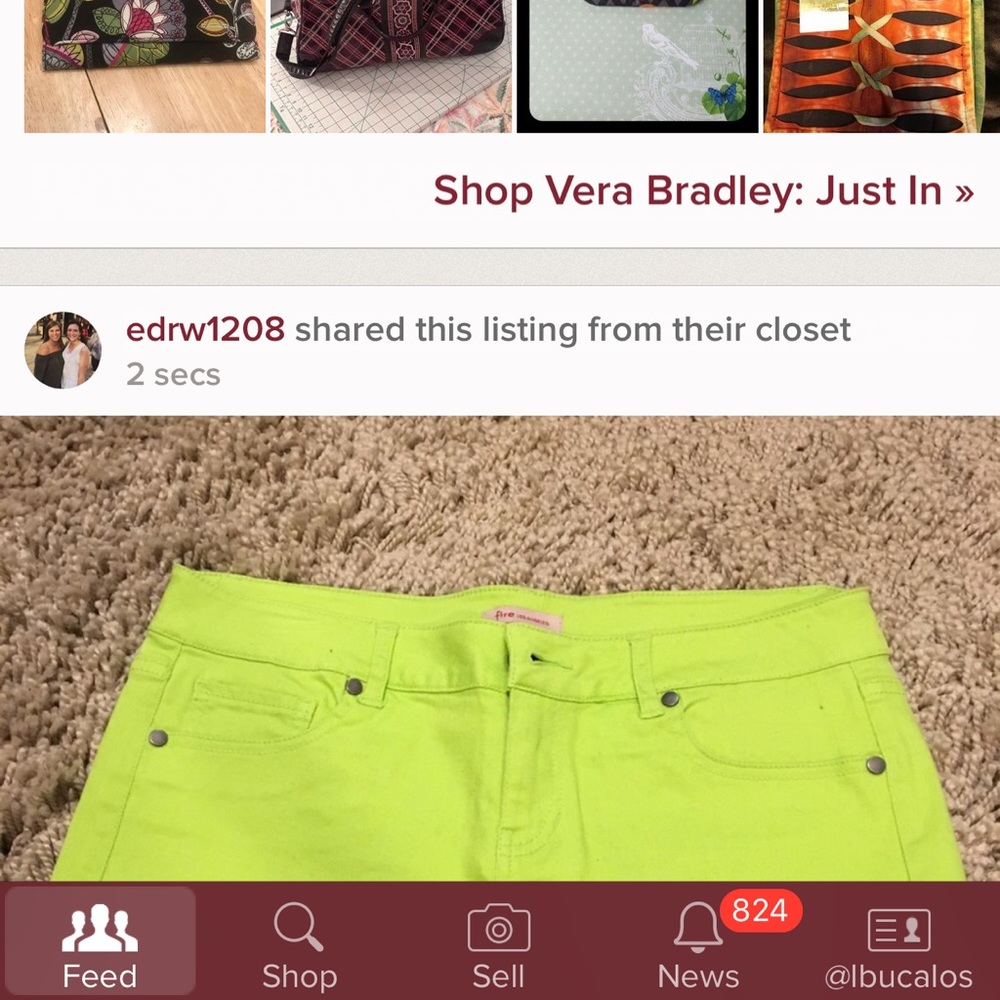The width and height of the screenshot is (1000, 1000).
Task: Check the News notifications tab
Action: click(x=698, y=943)
